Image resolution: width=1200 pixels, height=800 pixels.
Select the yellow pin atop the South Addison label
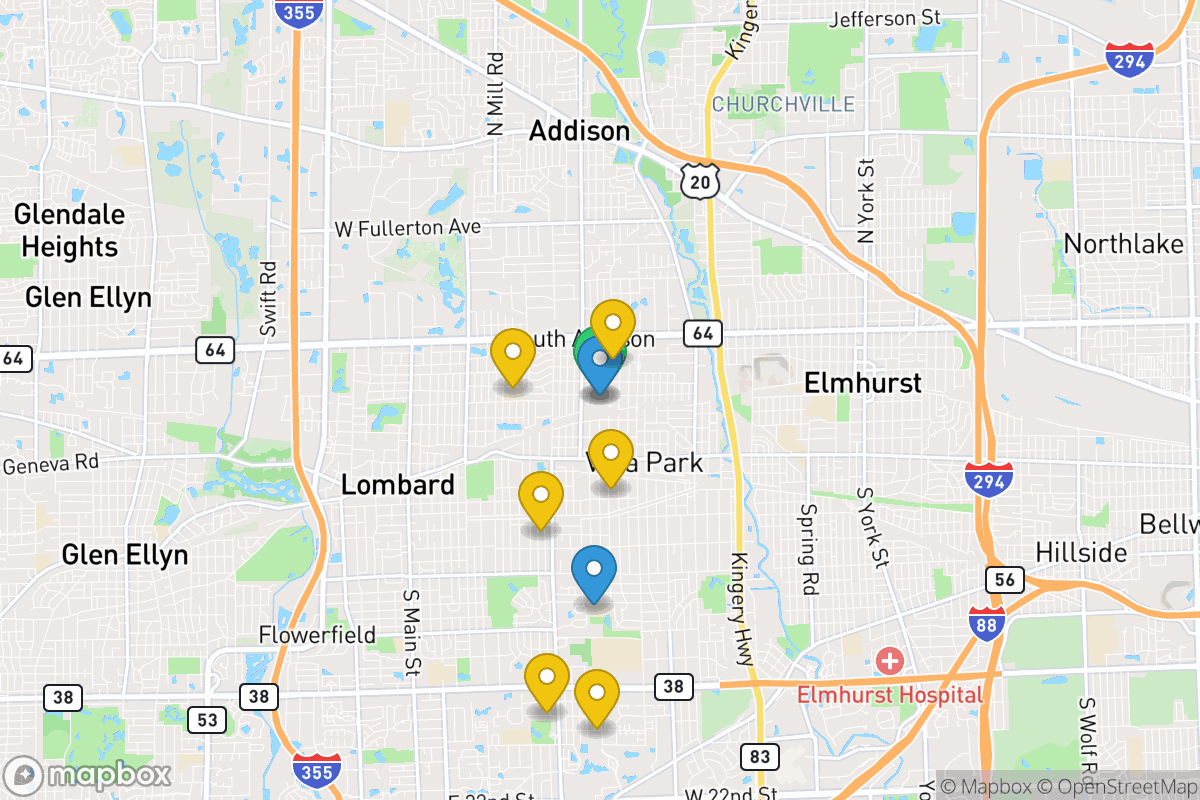(613, 324)
